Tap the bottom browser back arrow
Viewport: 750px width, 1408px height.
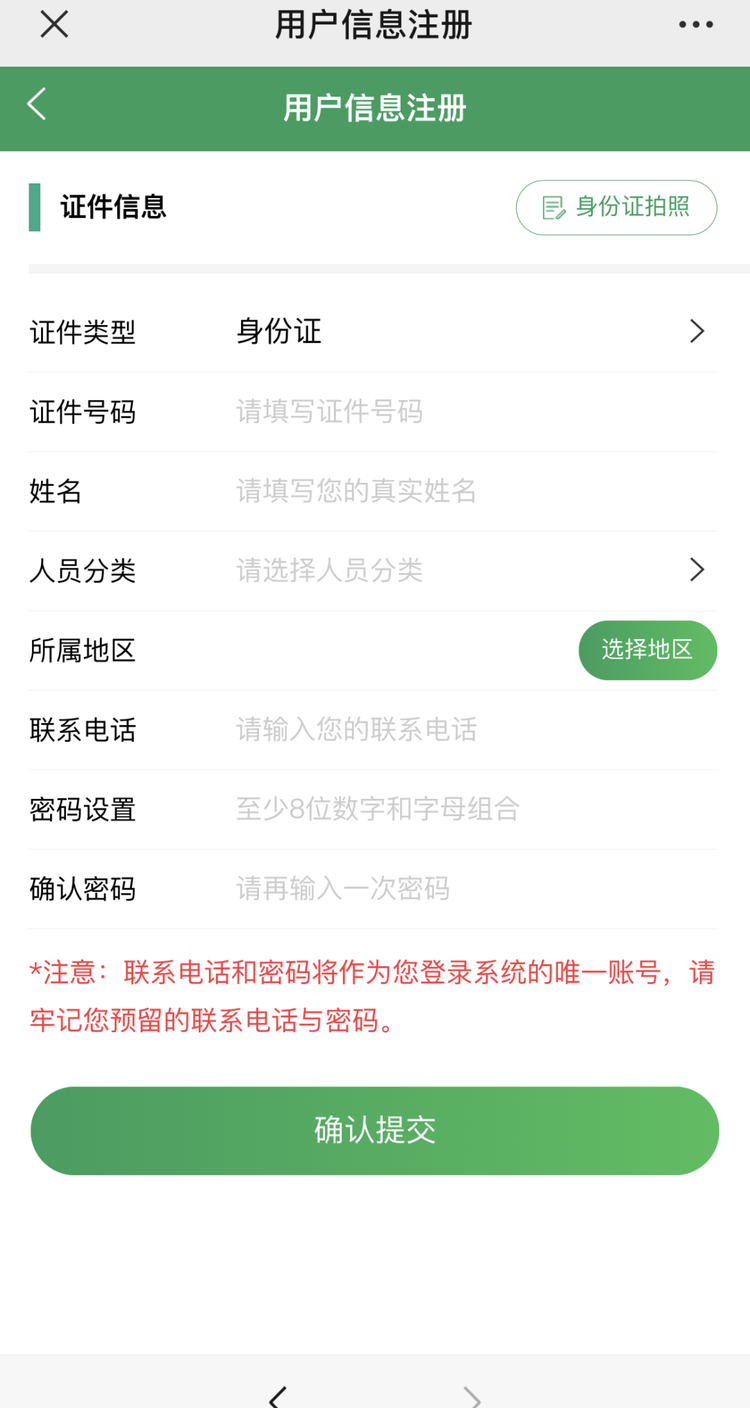coord(279,1396)
